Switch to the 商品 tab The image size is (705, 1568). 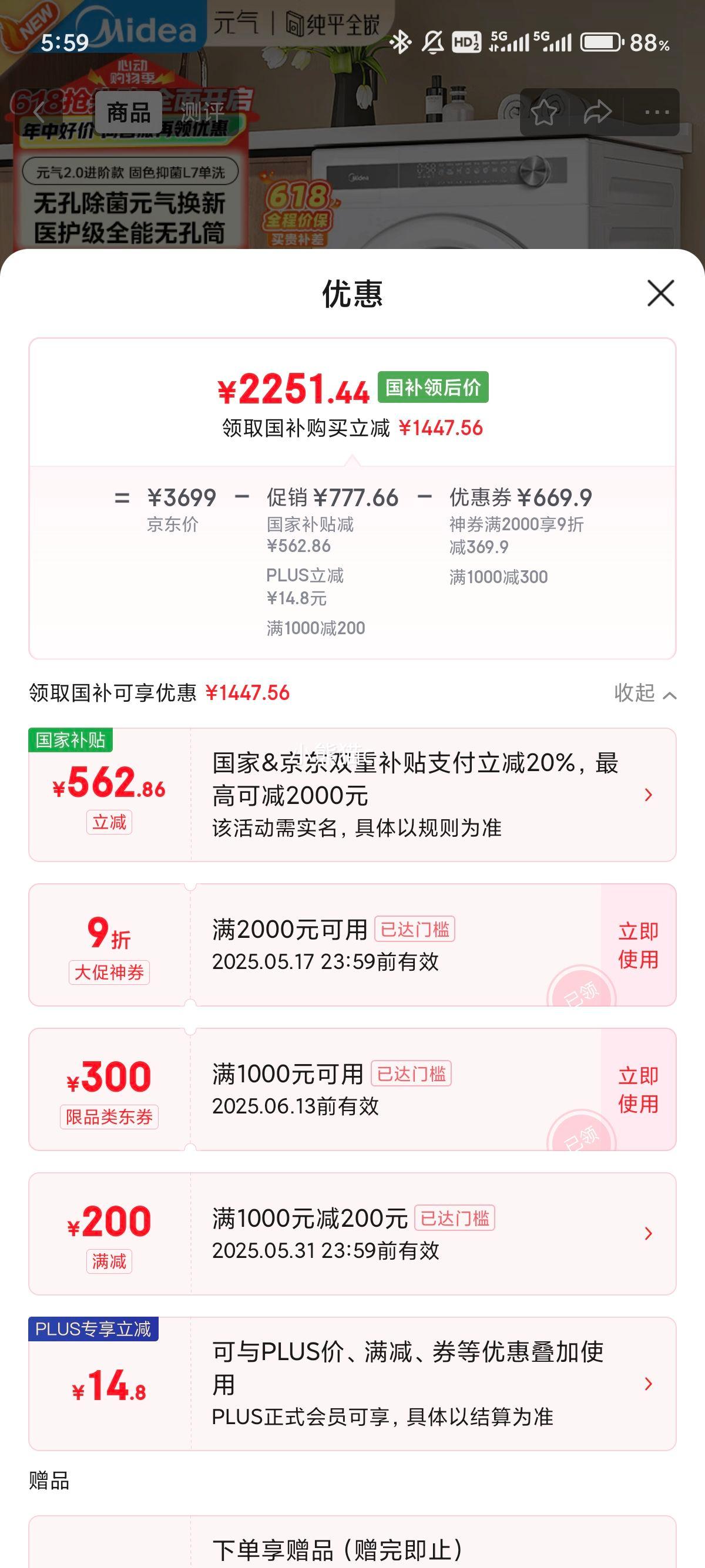(x=128, y=112)
